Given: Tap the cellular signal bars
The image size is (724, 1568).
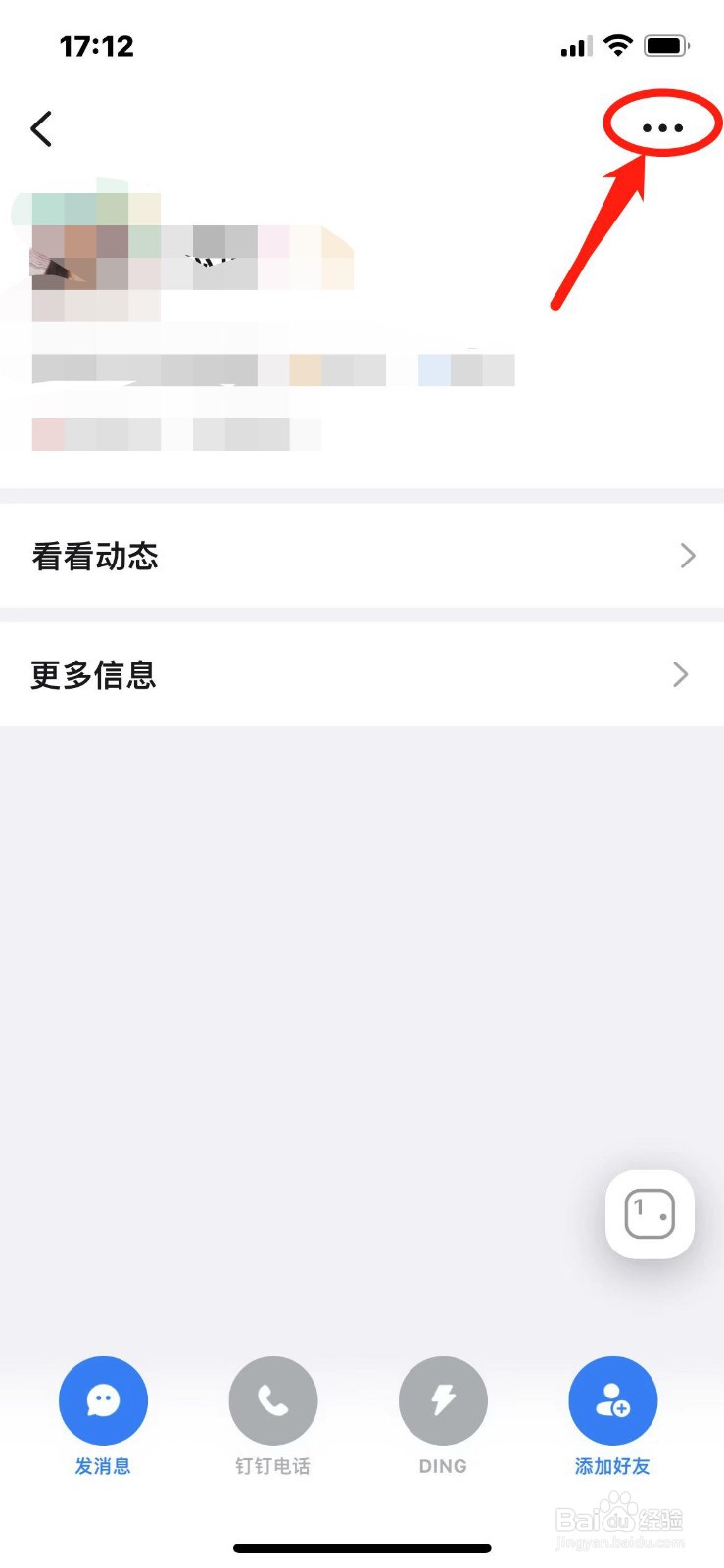Looking at the screenshot, I should (574, 45).
